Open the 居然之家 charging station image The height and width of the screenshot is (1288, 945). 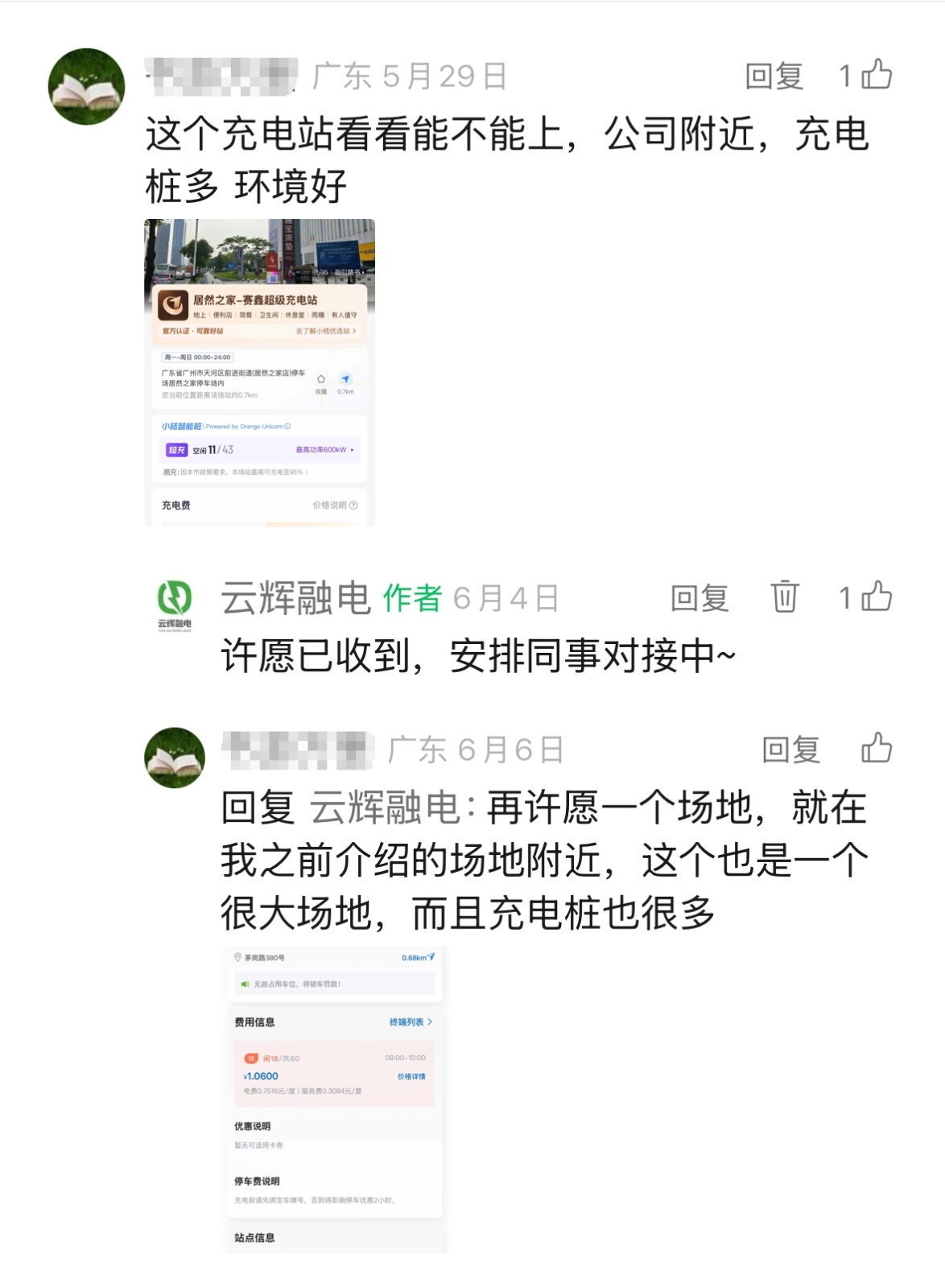pos(259,372)
